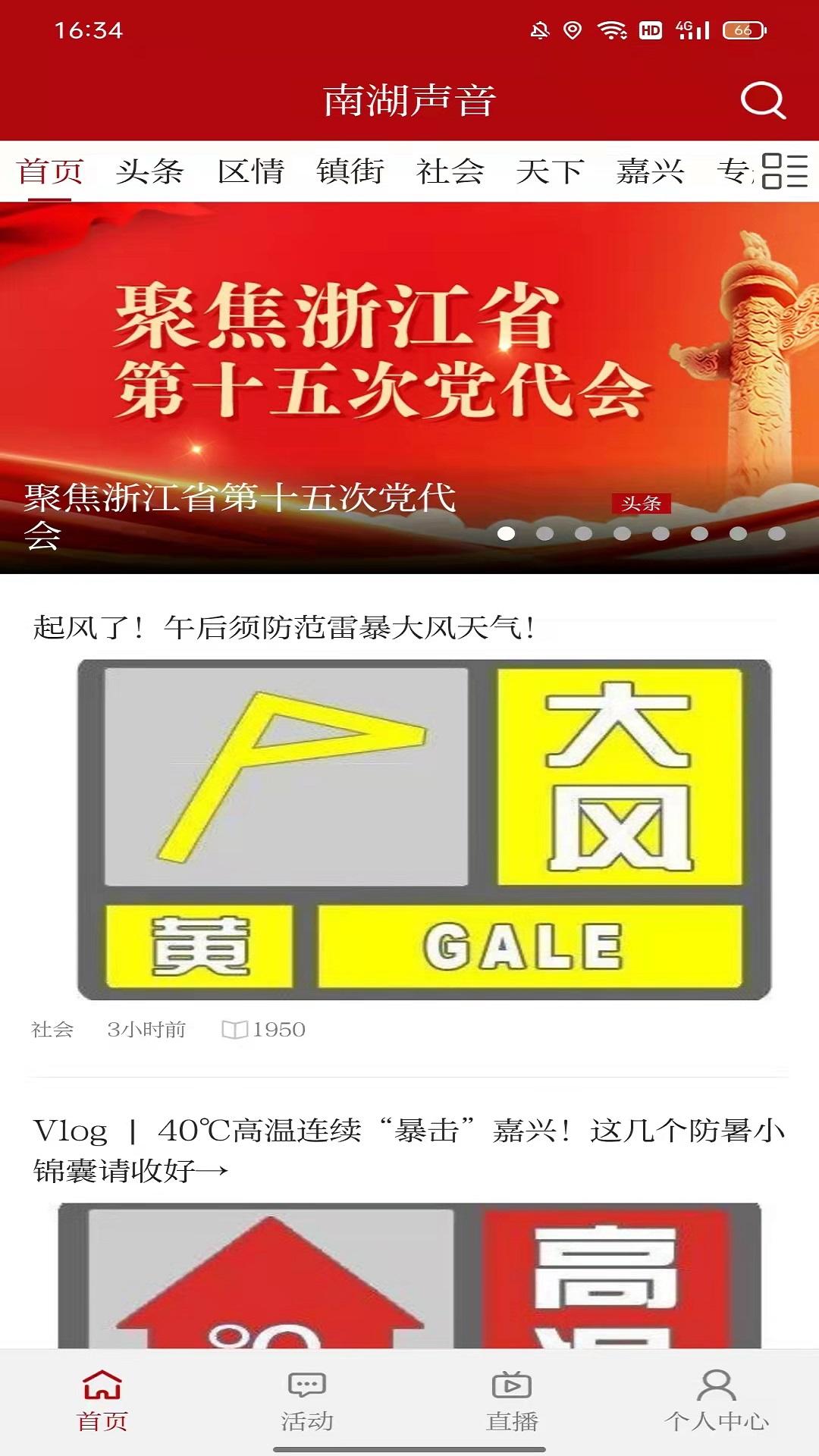This screenshot has height=1456, width=819.
Task: Open the channel list grid icon
Action: point(784,171)
